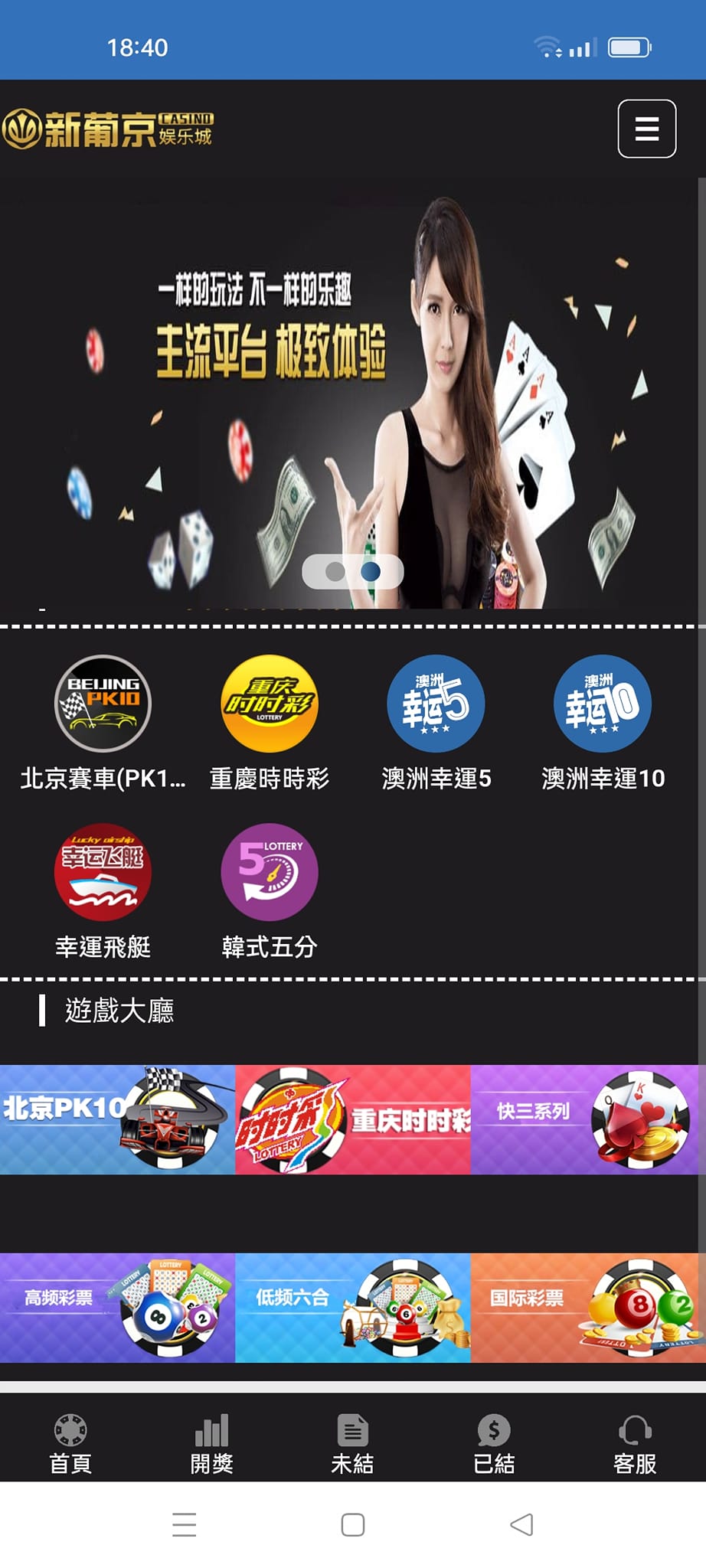Open the 北京PK10 hall banner
Image resolution: width=706 pixels, height=1568 pixels.
[x=117, y=1119]
